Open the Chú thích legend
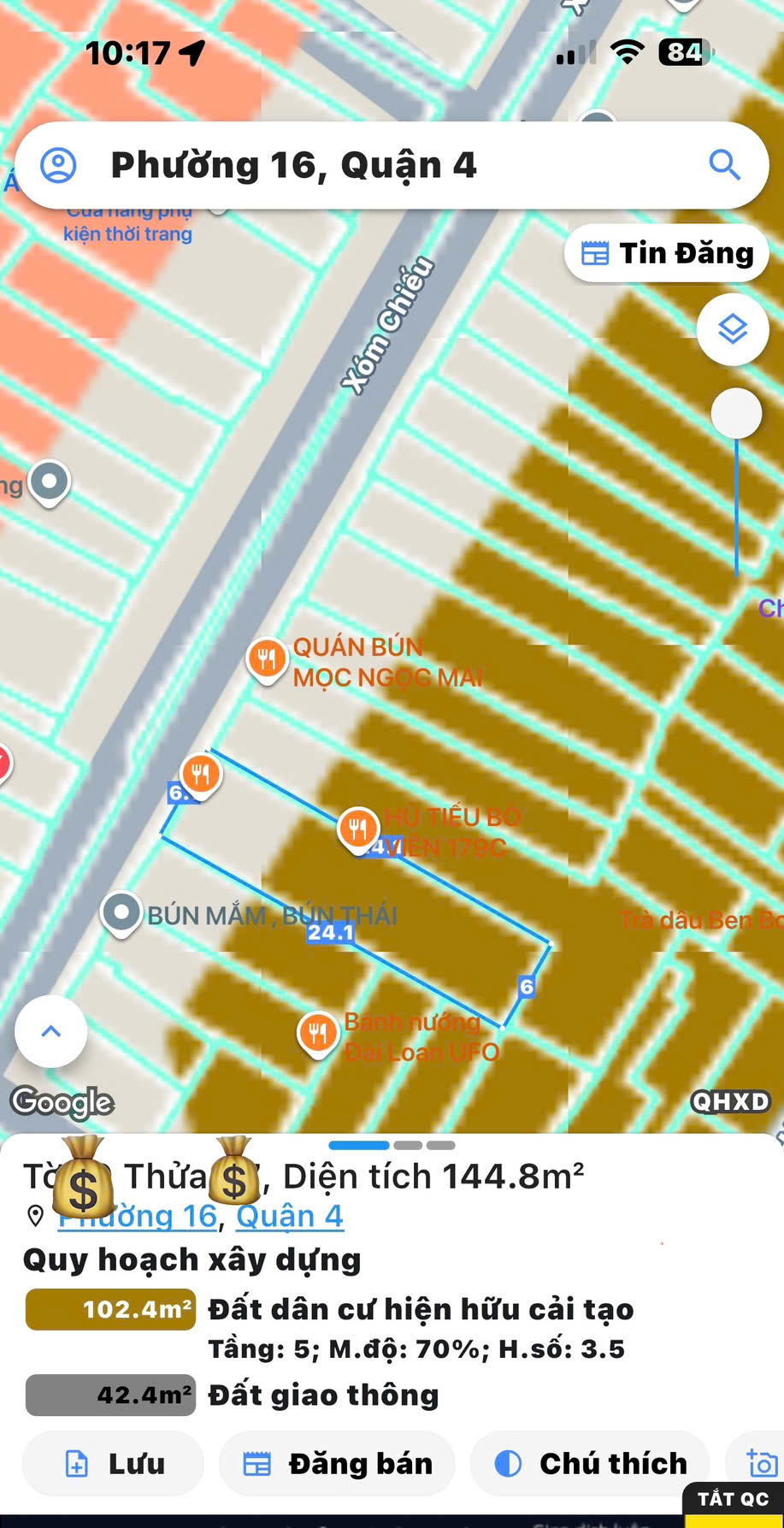 (590, 1464)
